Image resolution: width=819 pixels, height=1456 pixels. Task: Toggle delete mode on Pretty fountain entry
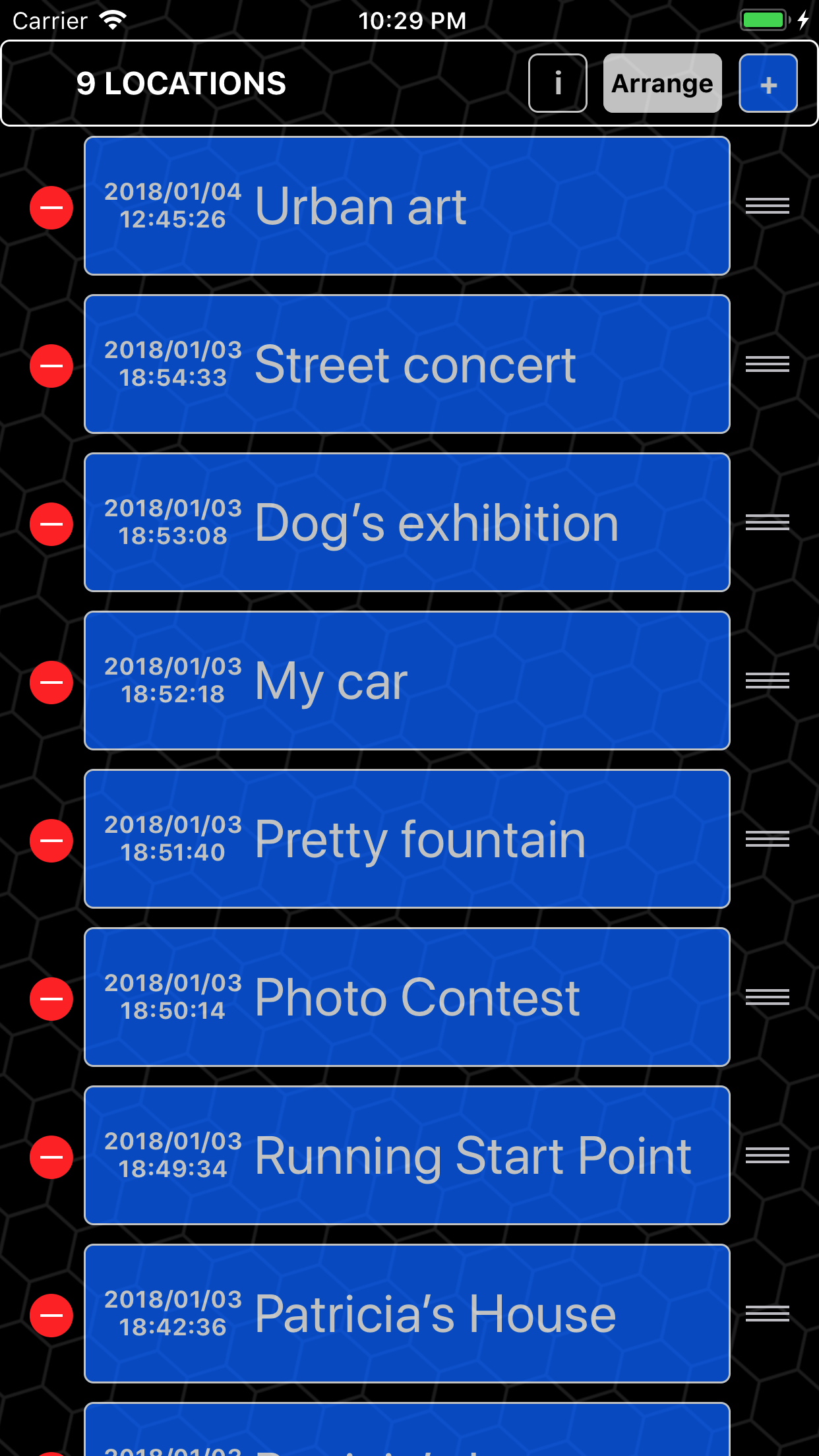coord(51,839)
